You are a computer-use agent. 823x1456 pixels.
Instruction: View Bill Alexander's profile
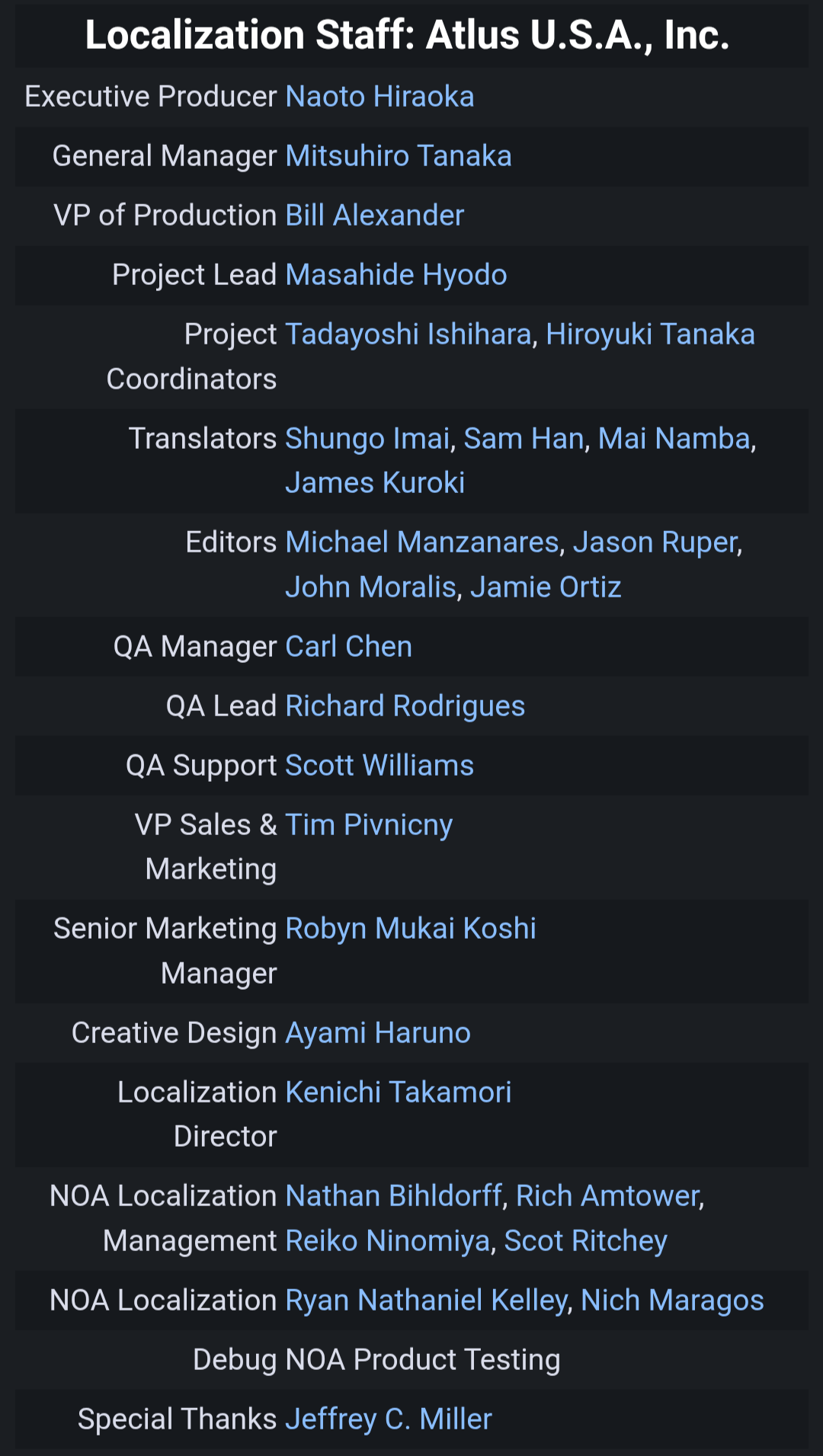tap(375, 216)
